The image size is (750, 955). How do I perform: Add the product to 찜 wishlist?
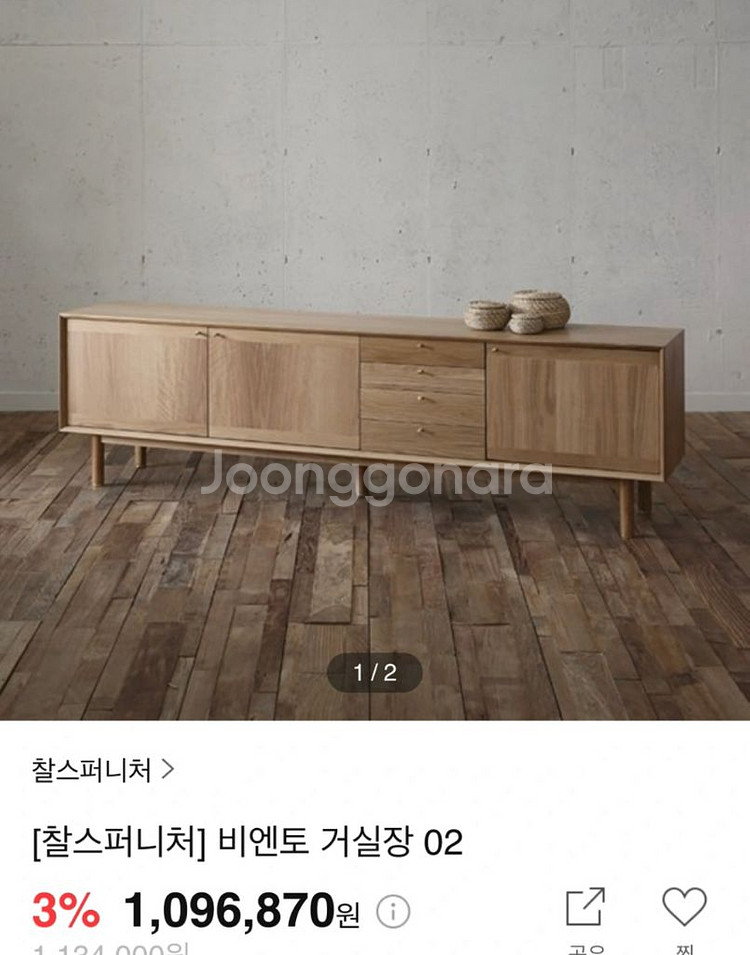(684, 908)
